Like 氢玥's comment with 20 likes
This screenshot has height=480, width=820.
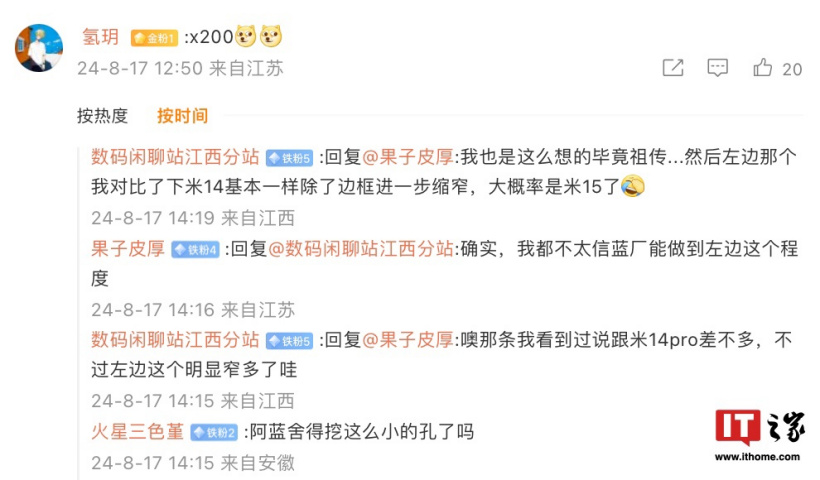(763, 68)
